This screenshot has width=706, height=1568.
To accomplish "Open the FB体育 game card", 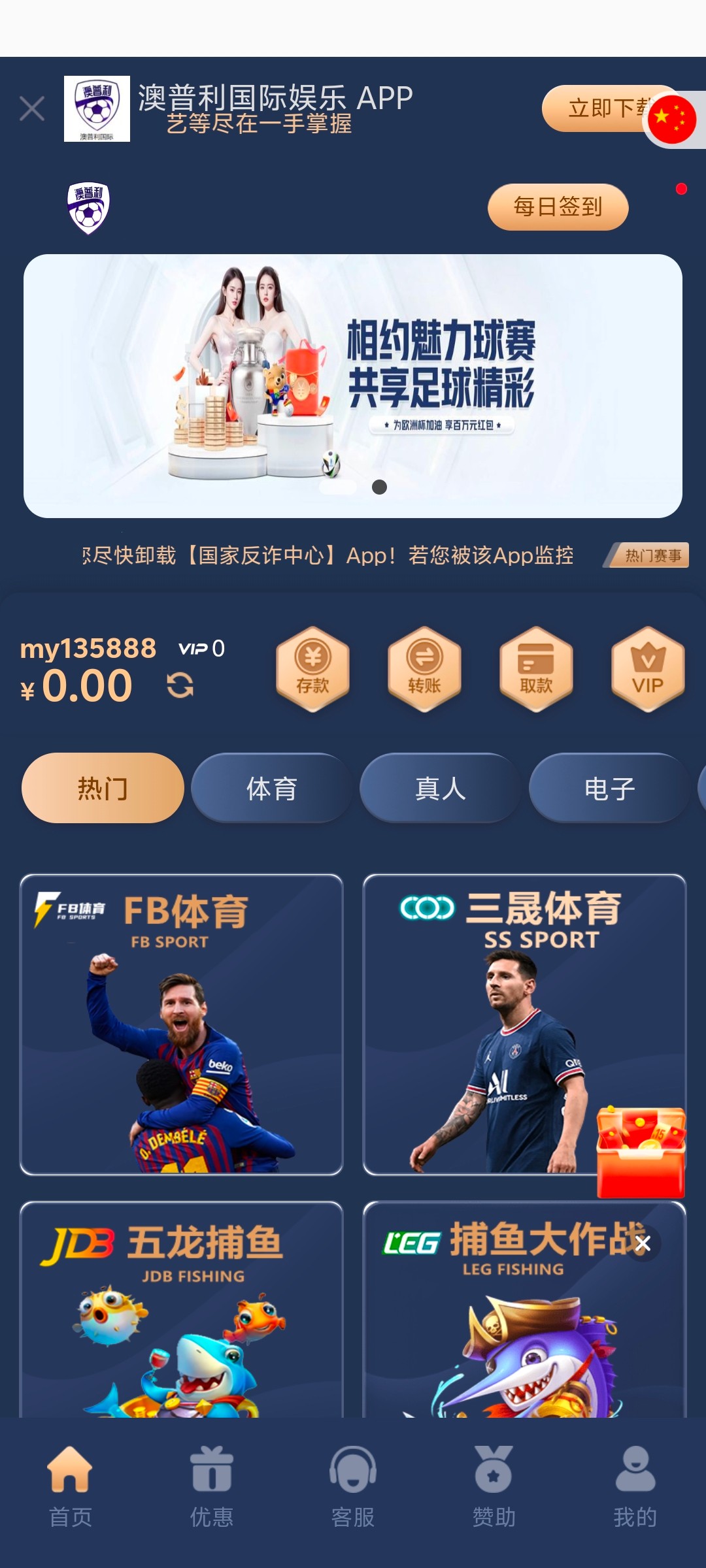I will point(182,1024).
